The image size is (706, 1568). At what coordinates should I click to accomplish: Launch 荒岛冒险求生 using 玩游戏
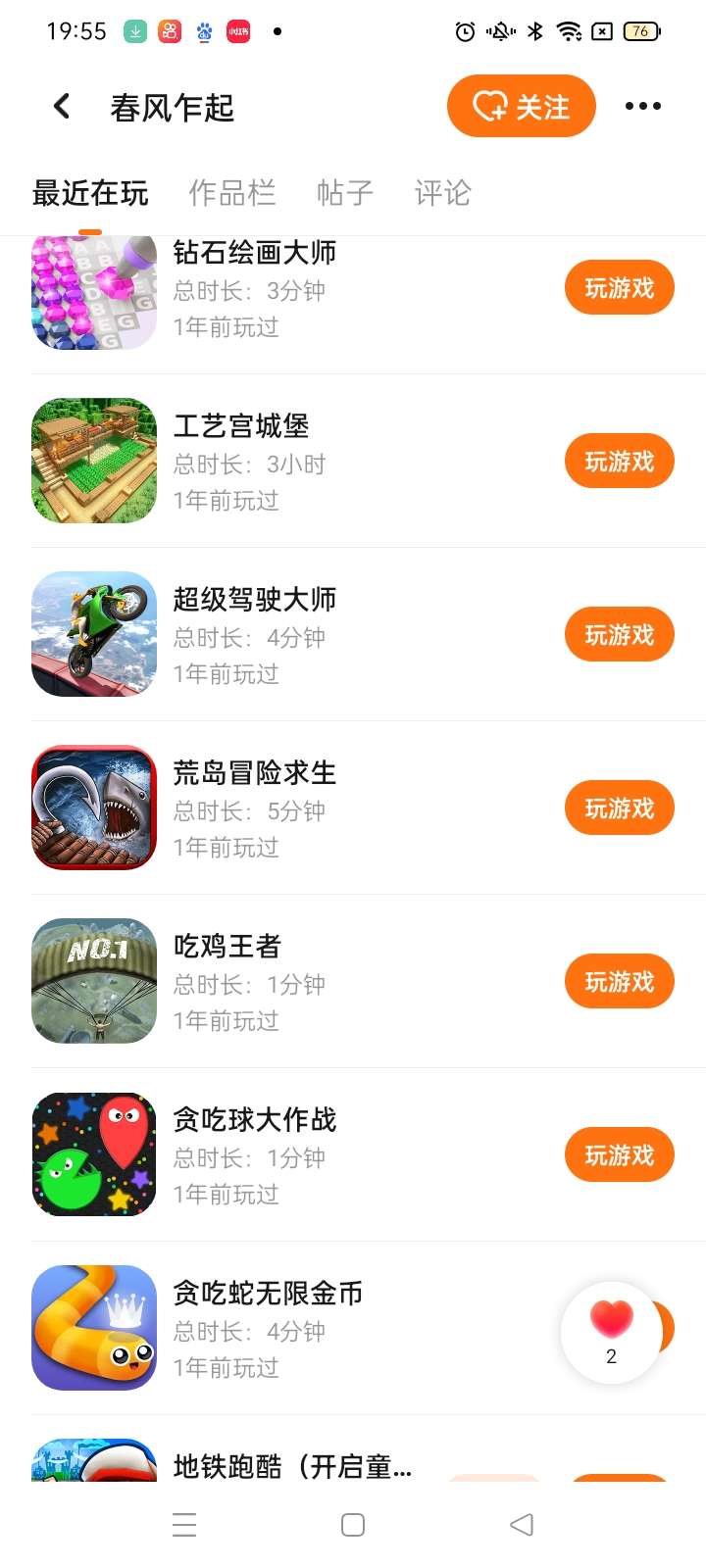pyautogui.click(x=619, y=808)
